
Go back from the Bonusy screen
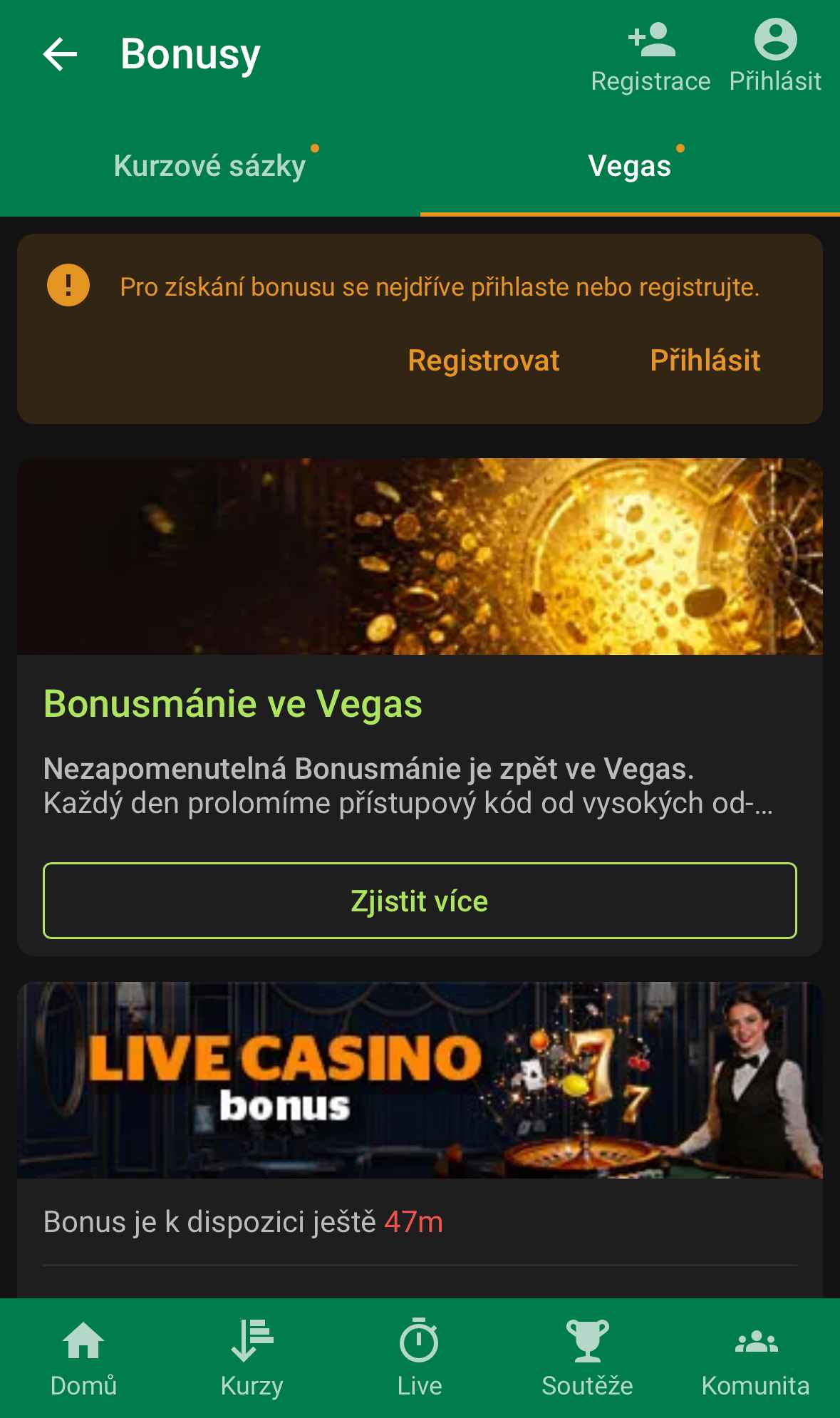61,54
